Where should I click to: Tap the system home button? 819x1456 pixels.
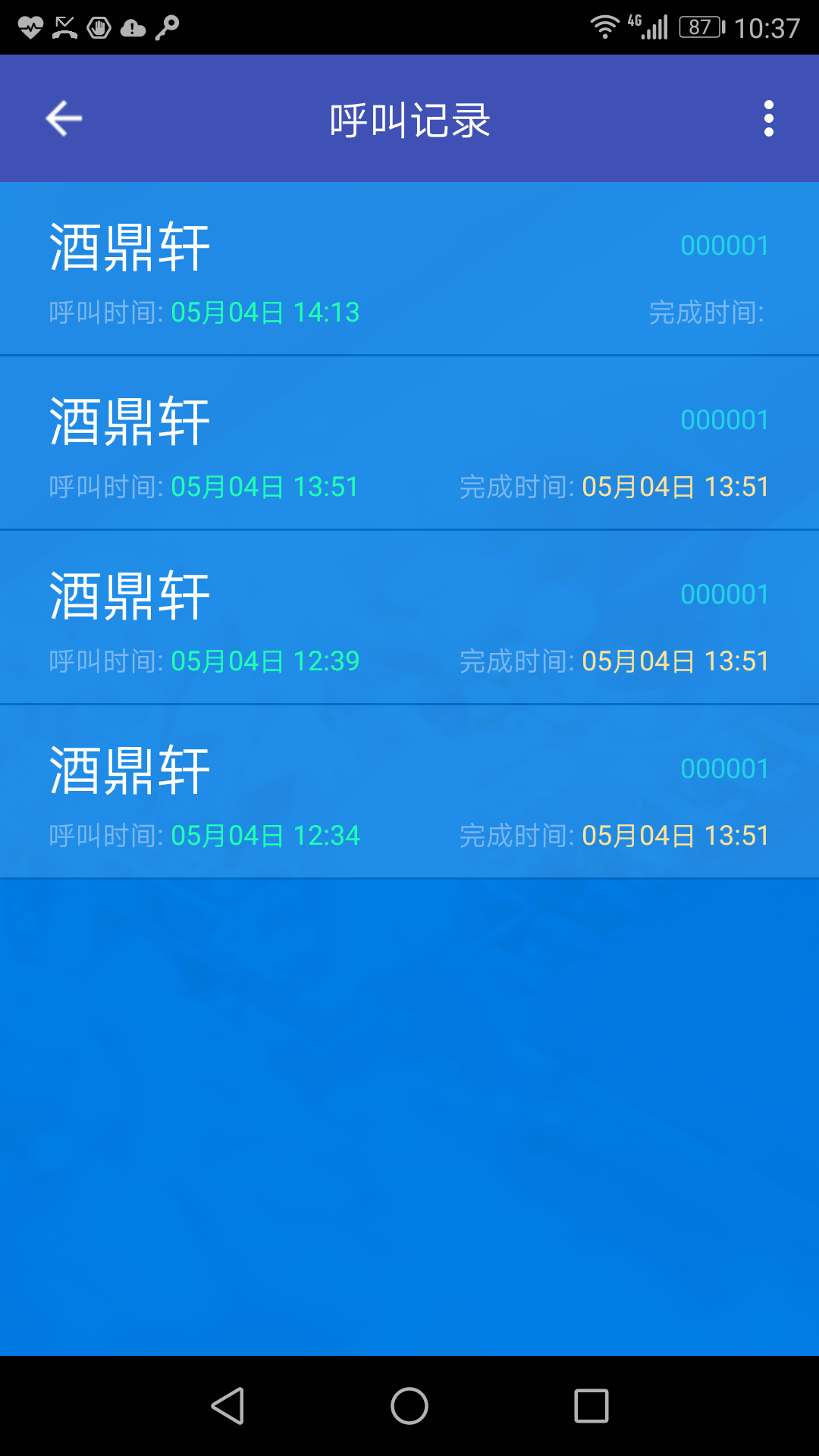pos(409,1406)
